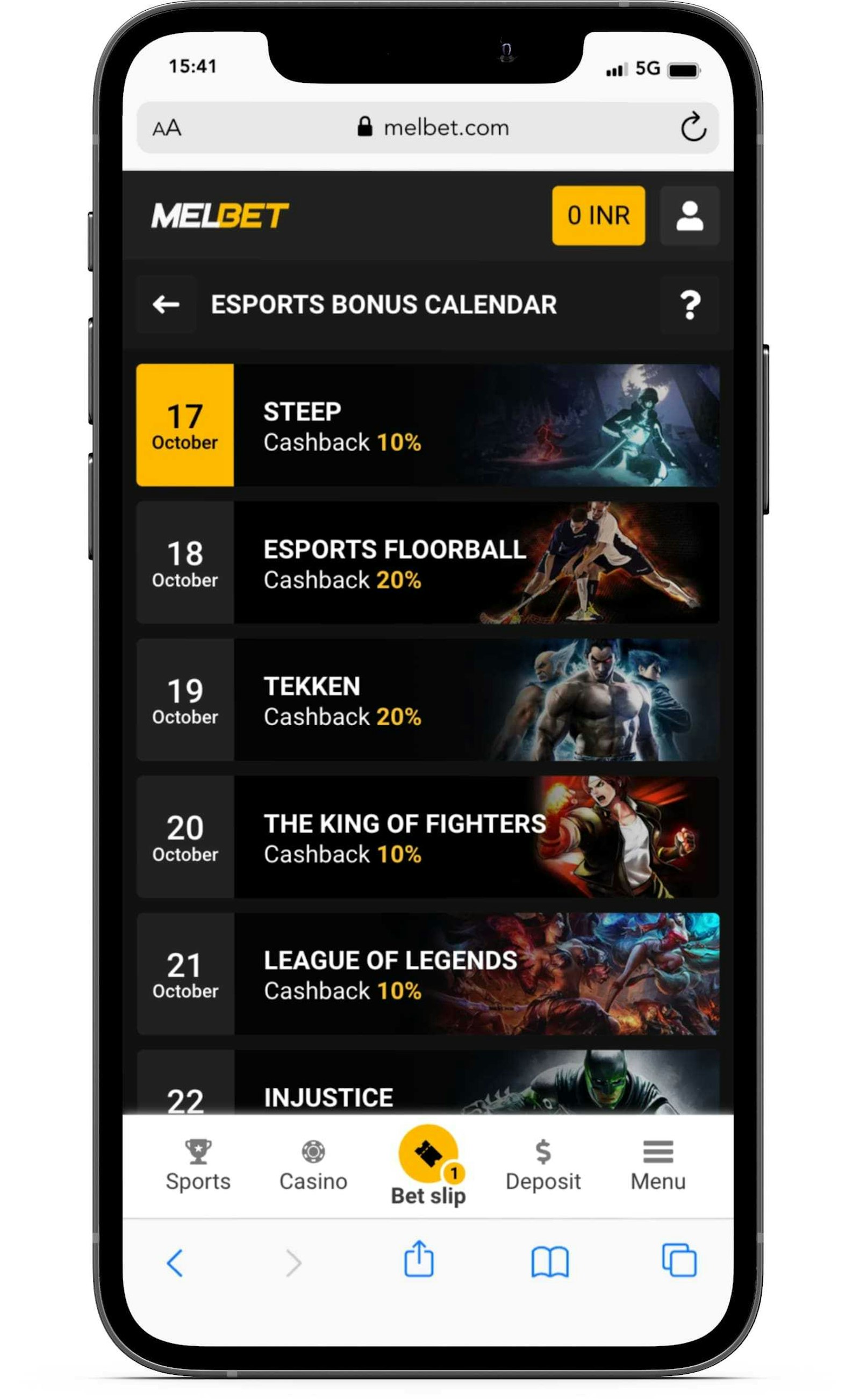Open the Esports Floorball cashback card
The width and height of the screenshot is (860, 1400).
(428, 562)
